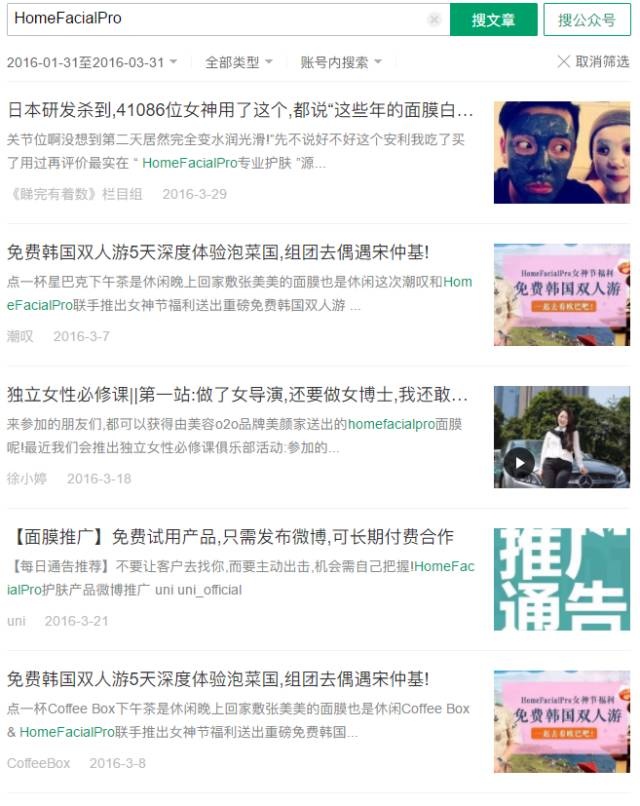Clear the search text with the X icon
Viewport: 640px width, 806px height.
[x=434, y=19]
